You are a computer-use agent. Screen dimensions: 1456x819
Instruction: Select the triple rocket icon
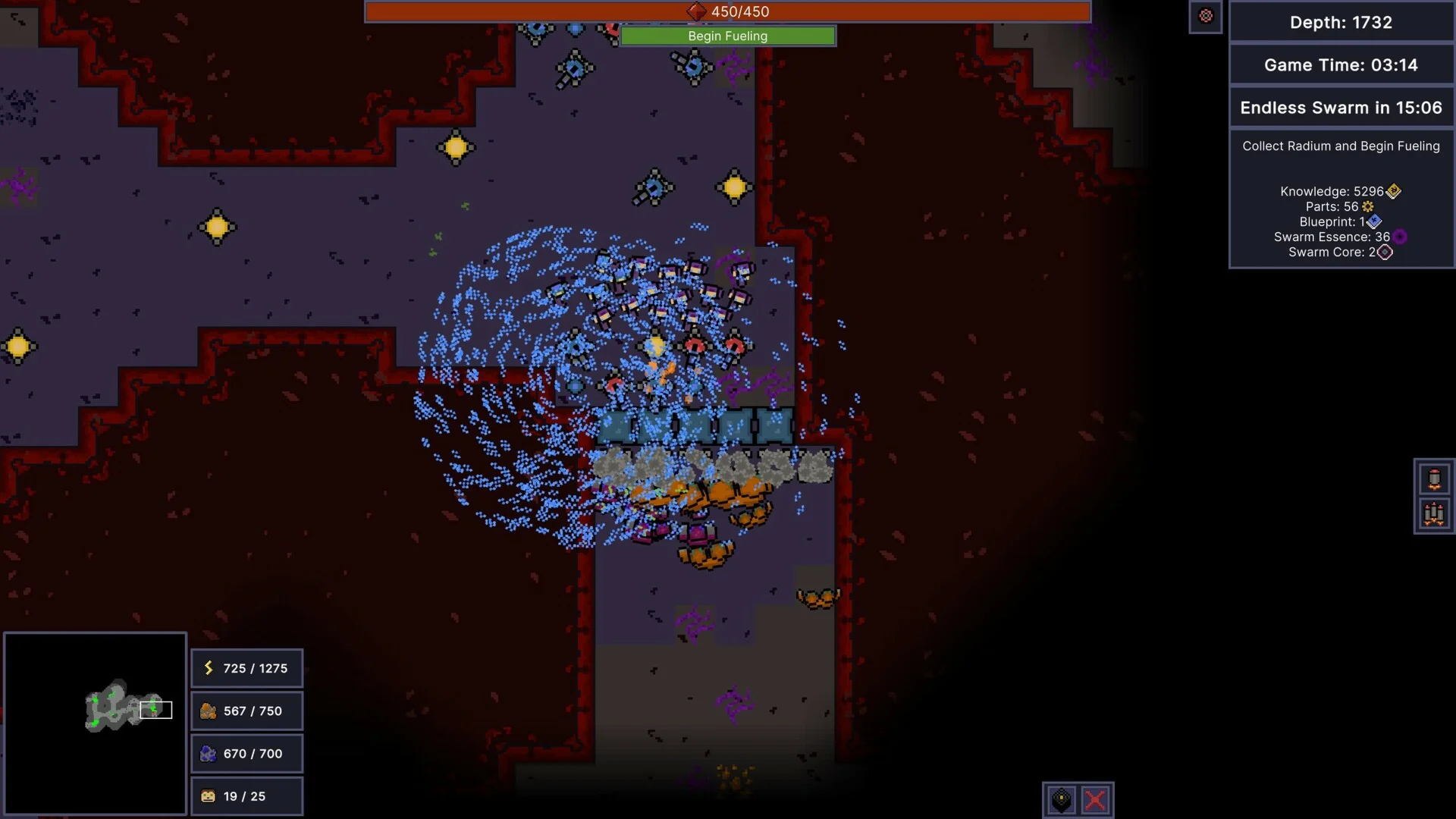(x=1434, y=515)
